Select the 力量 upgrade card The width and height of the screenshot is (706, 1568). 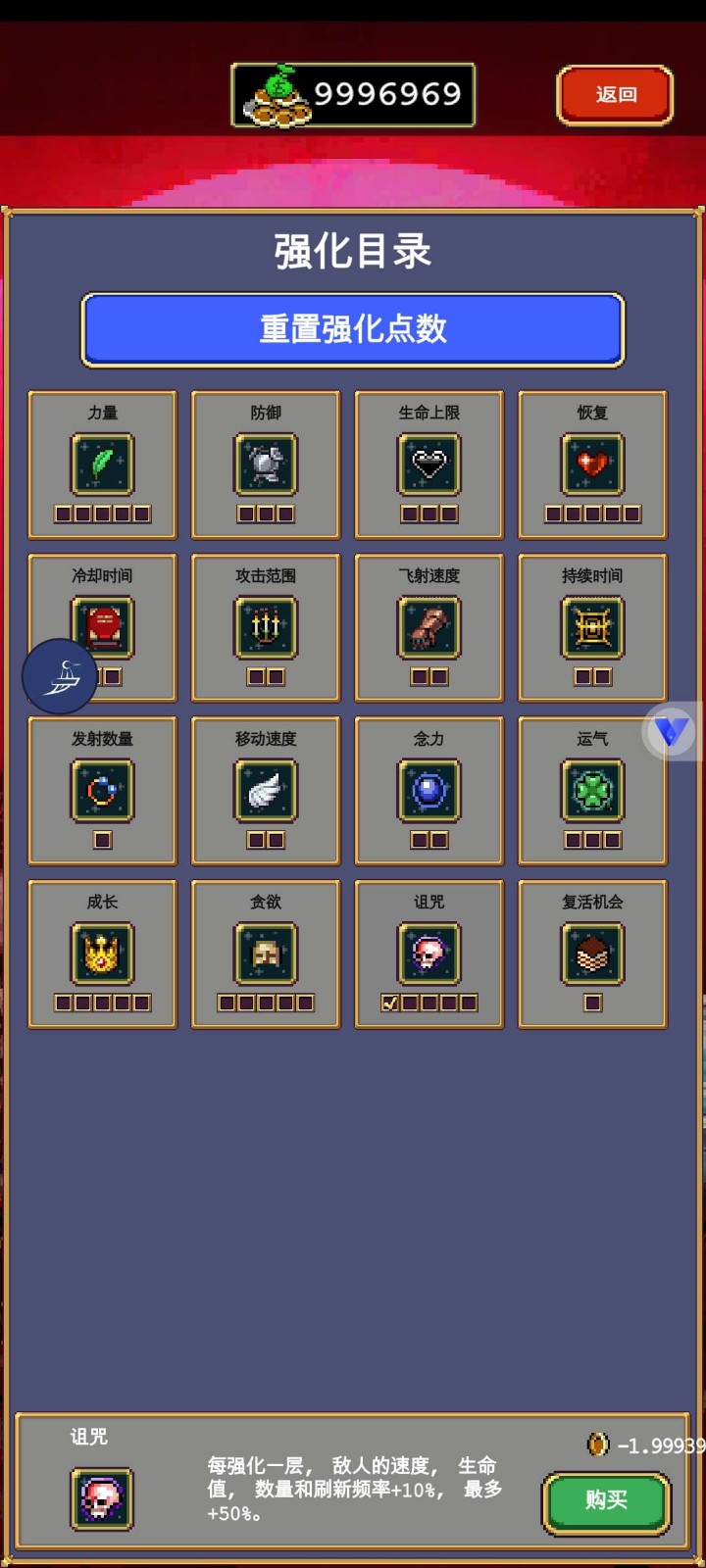[x=103, y=465]
